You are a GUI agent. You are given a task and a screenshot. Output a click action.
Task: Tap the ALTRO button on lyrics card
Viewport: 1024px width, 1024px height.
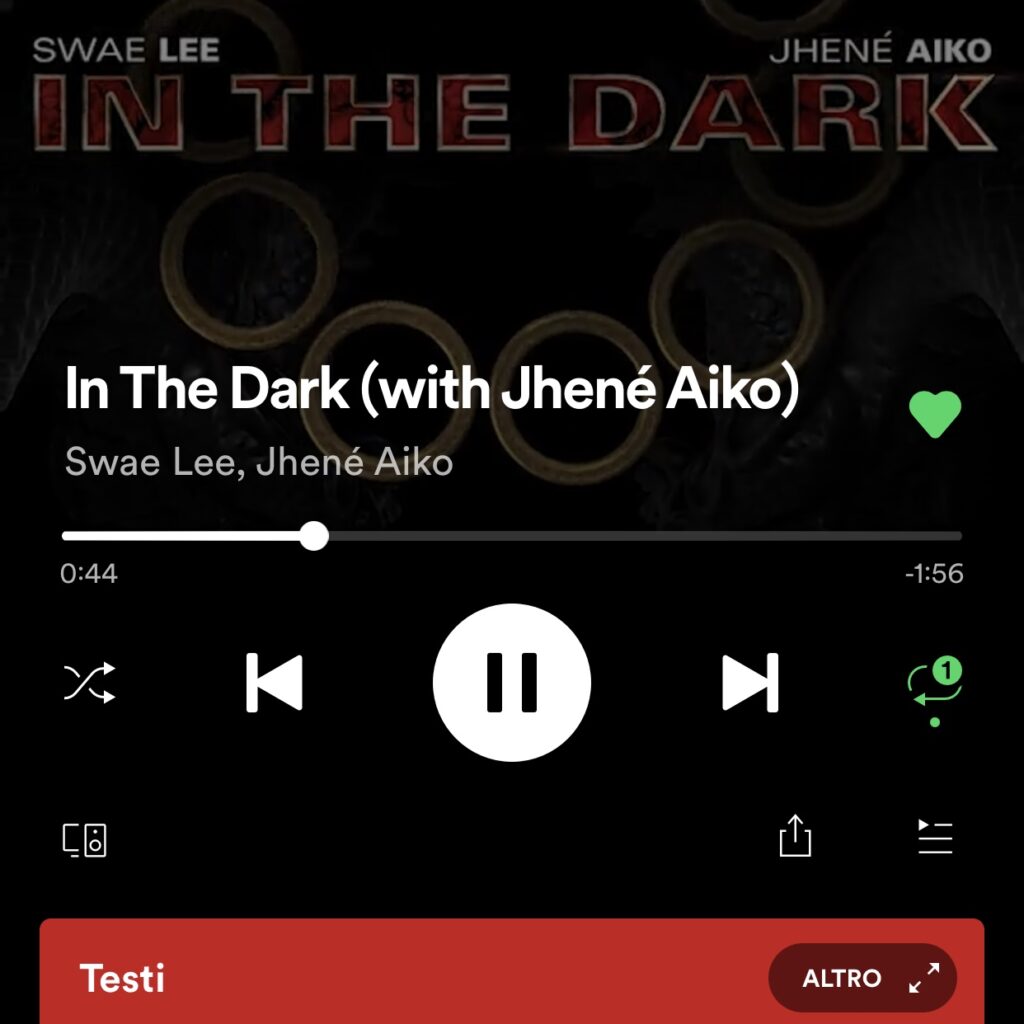(x=841, y=978)
